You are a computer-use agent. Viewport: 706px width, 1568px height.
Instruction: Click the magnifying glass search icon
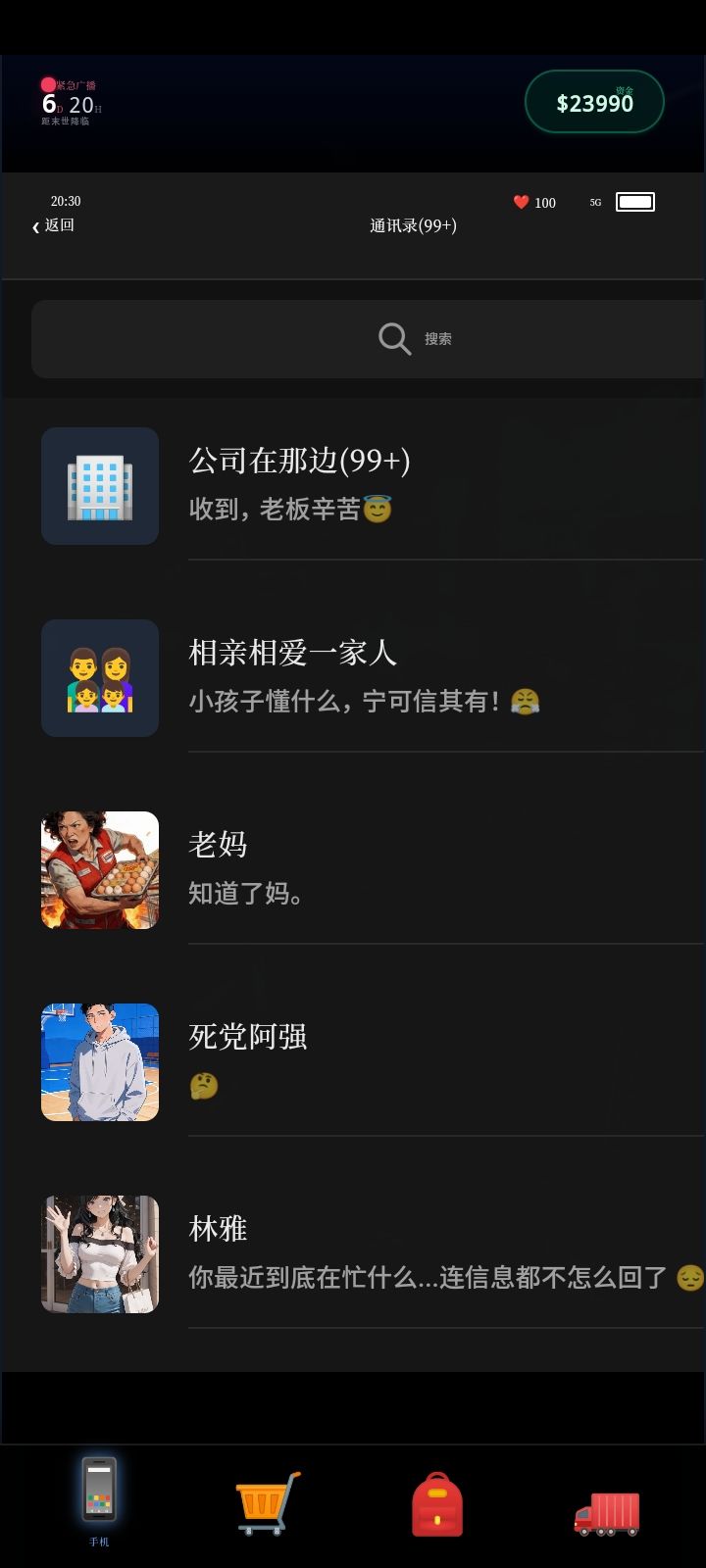tap(393, 338)
